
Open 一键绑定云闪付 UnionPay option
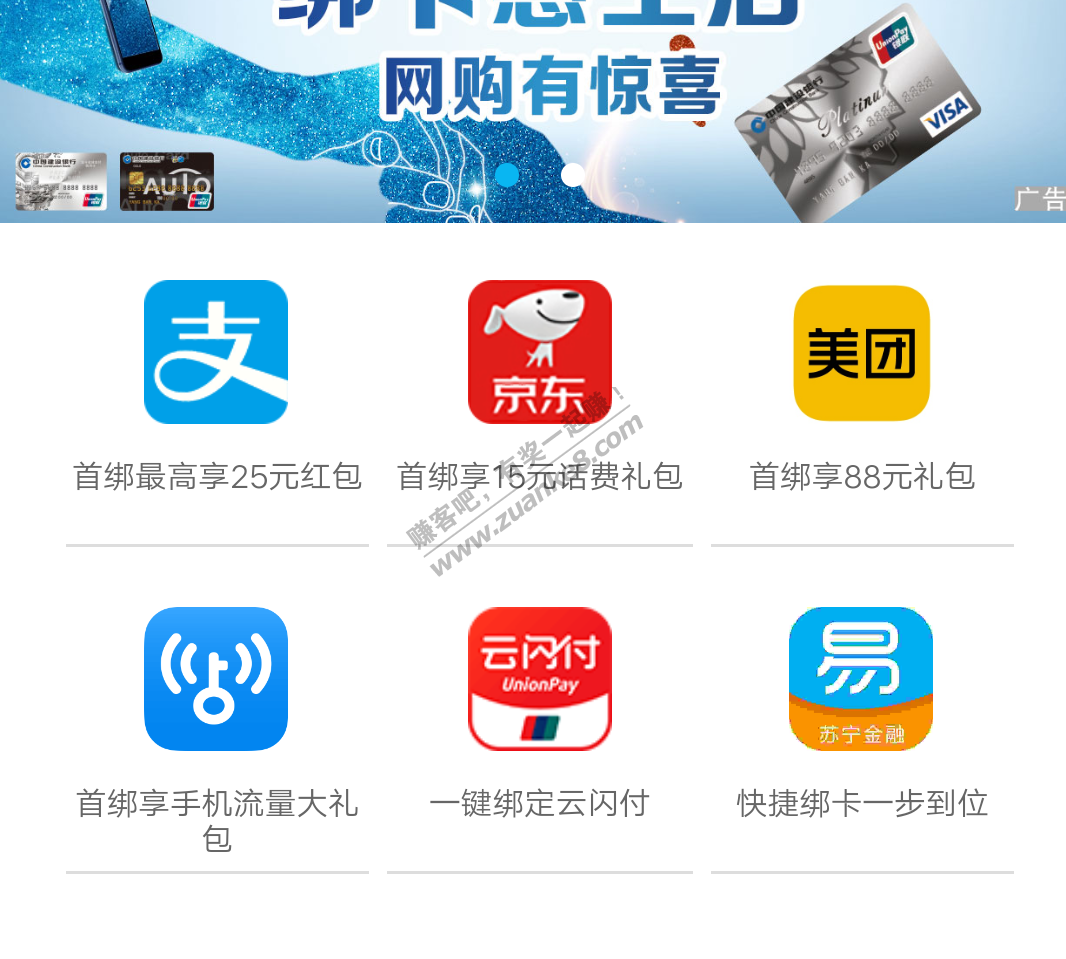[540, 679]
